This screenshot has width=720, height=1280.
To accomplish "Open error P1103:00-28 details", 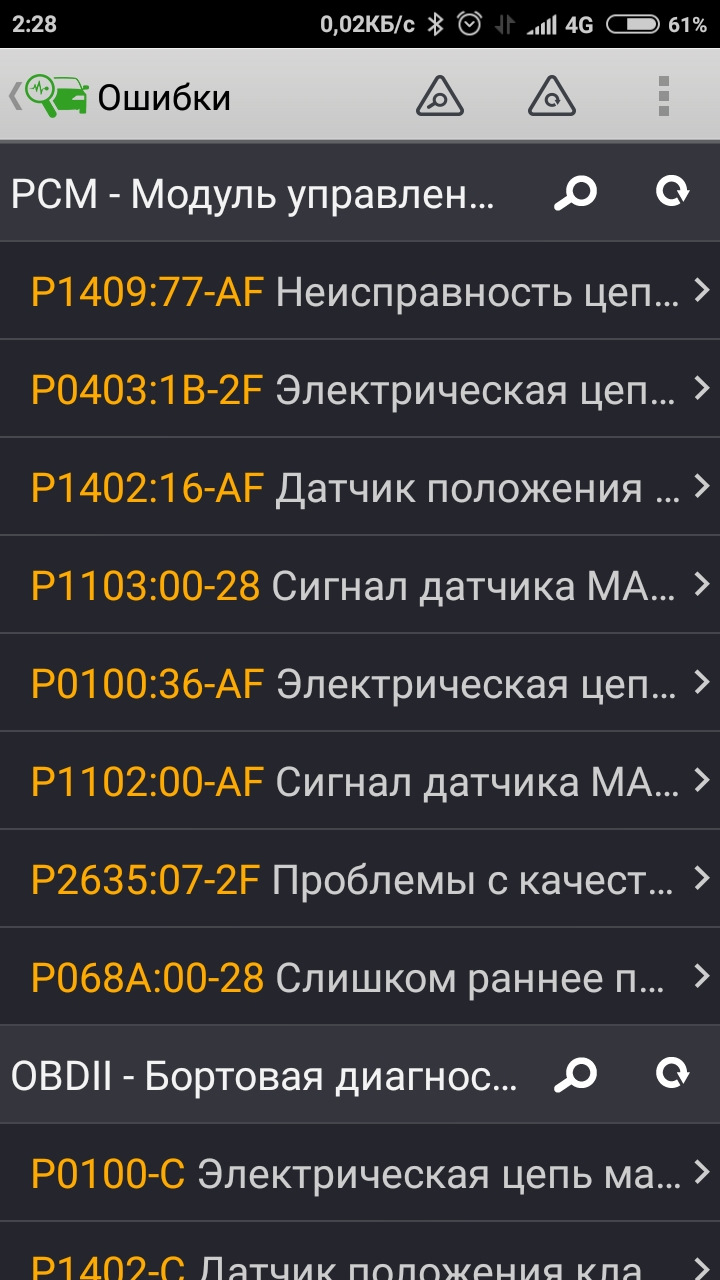I will click(x=360, y=586).
